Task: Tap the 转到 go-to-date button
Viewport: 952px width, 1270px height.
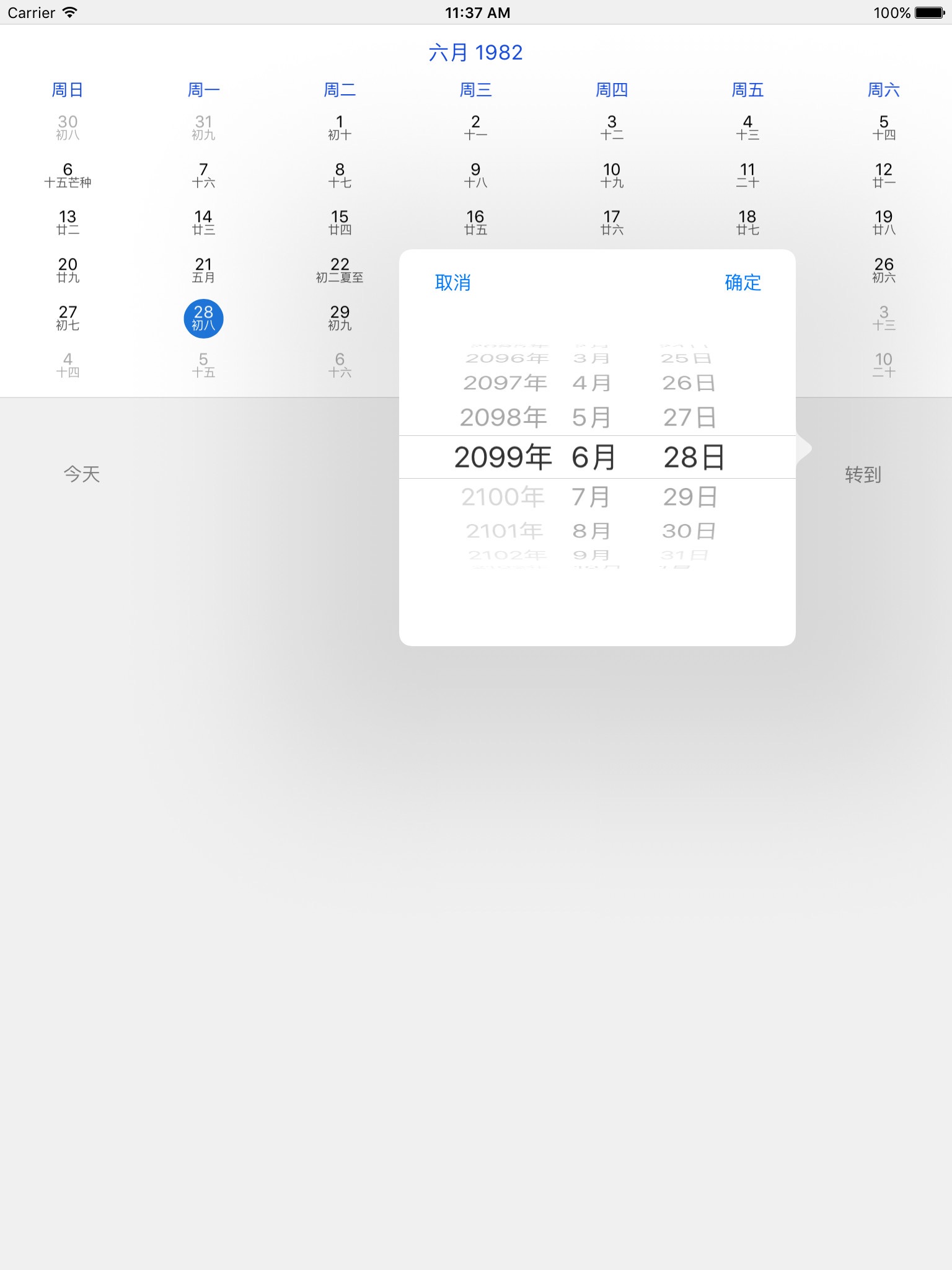Action: [x=863, y=474]
